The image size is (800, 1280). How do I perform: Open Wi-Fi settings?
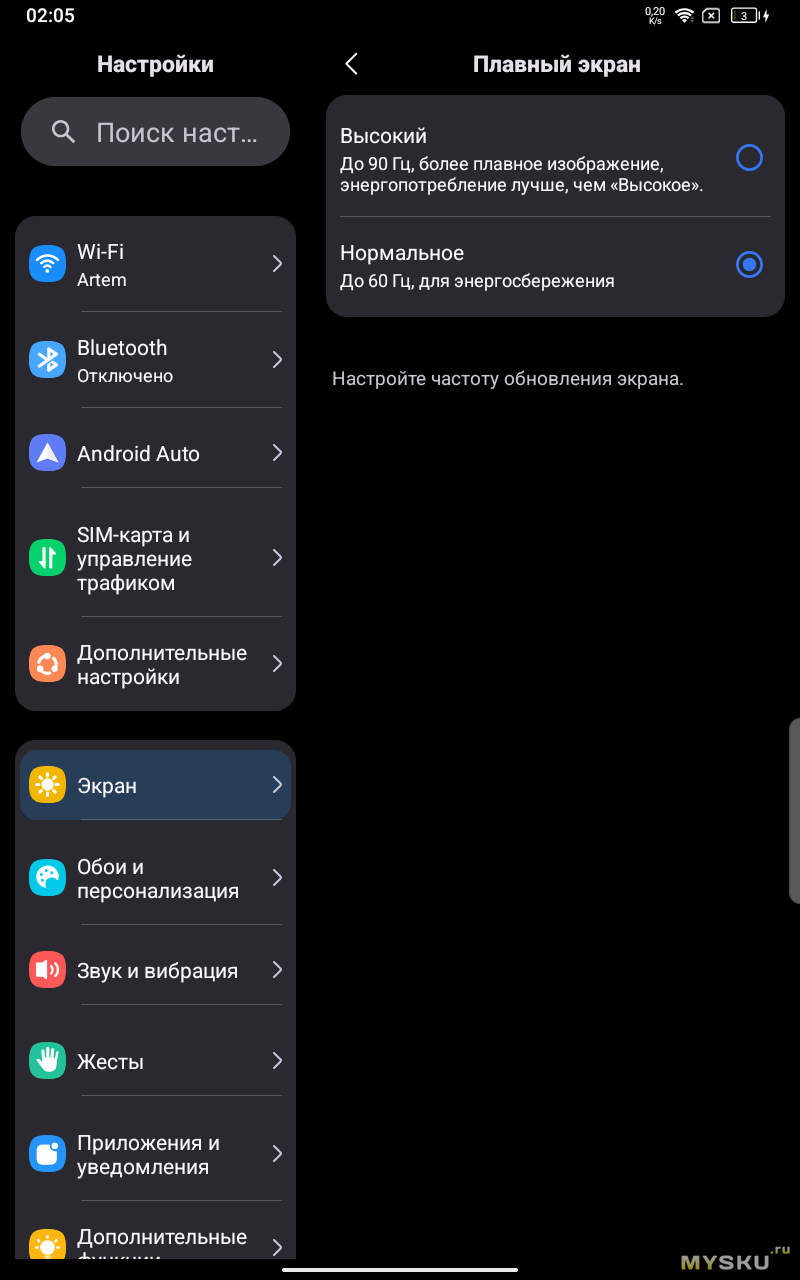coord(155,264)
